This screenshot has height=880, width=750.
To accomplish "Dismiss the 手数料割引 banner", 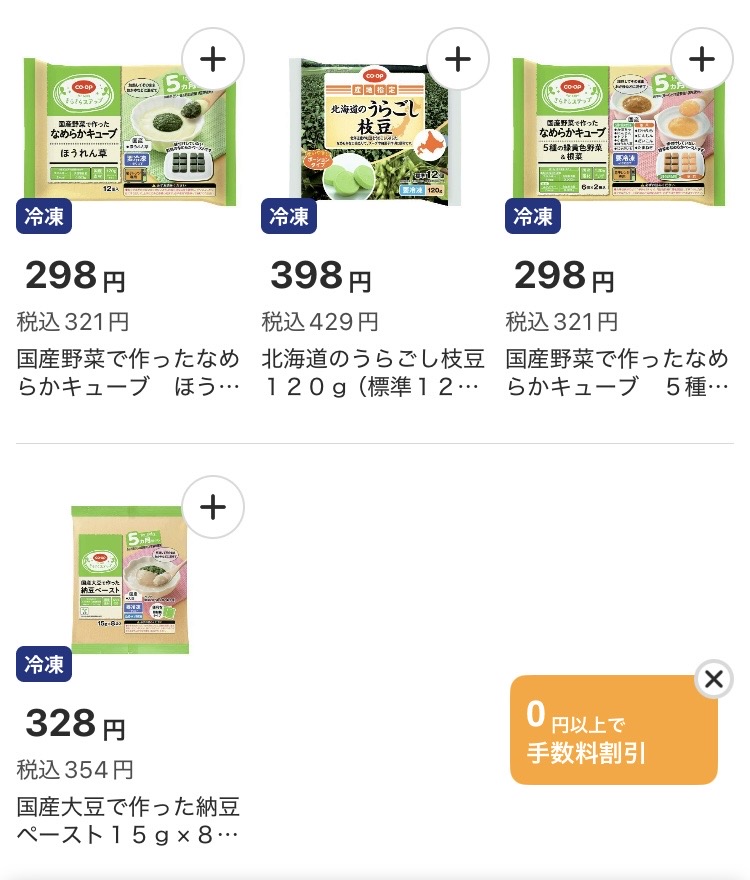I will pyautogui.click(x=713, y=680).
